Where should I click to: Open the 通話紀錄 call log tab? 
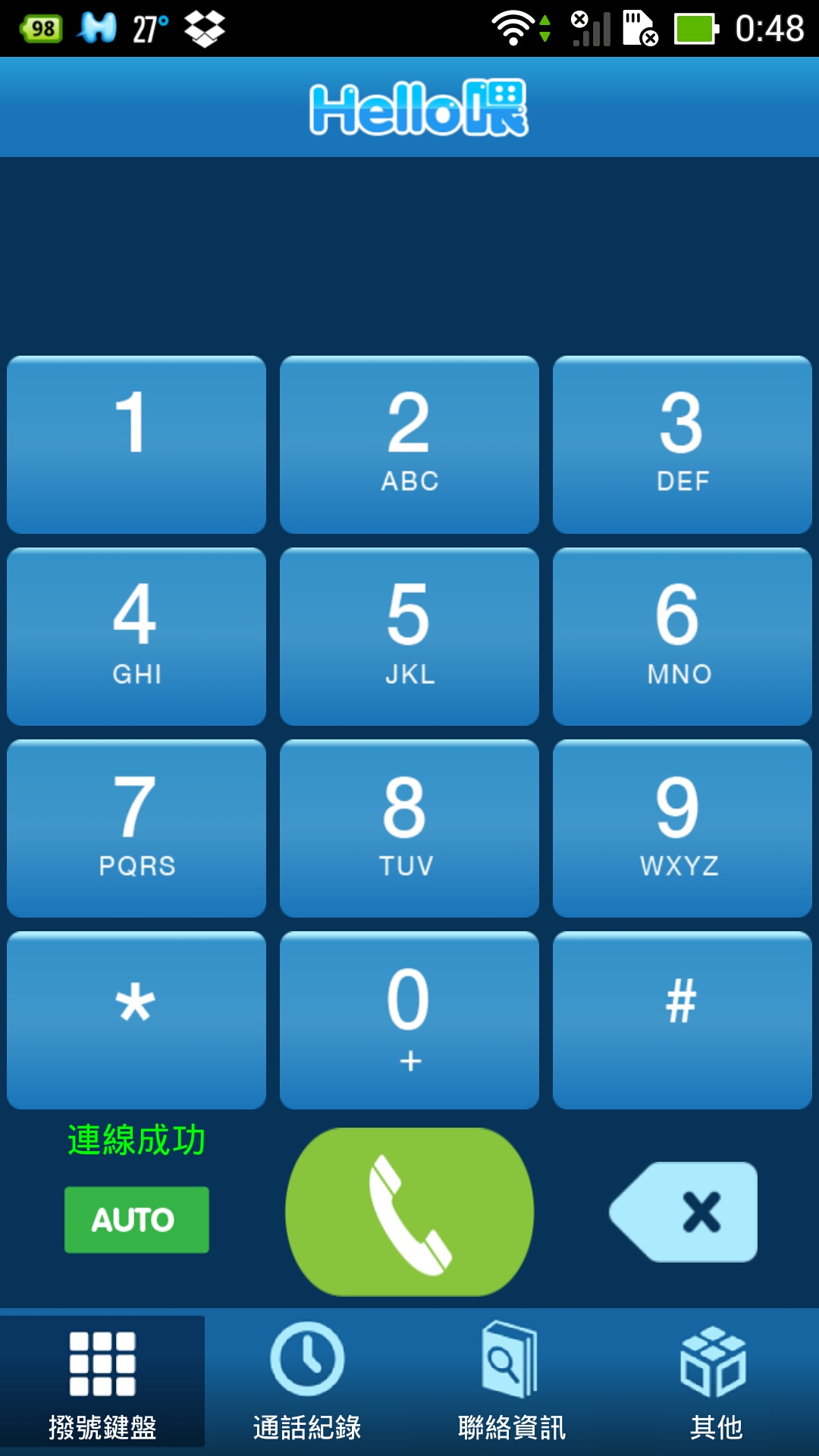[307, 1382]
